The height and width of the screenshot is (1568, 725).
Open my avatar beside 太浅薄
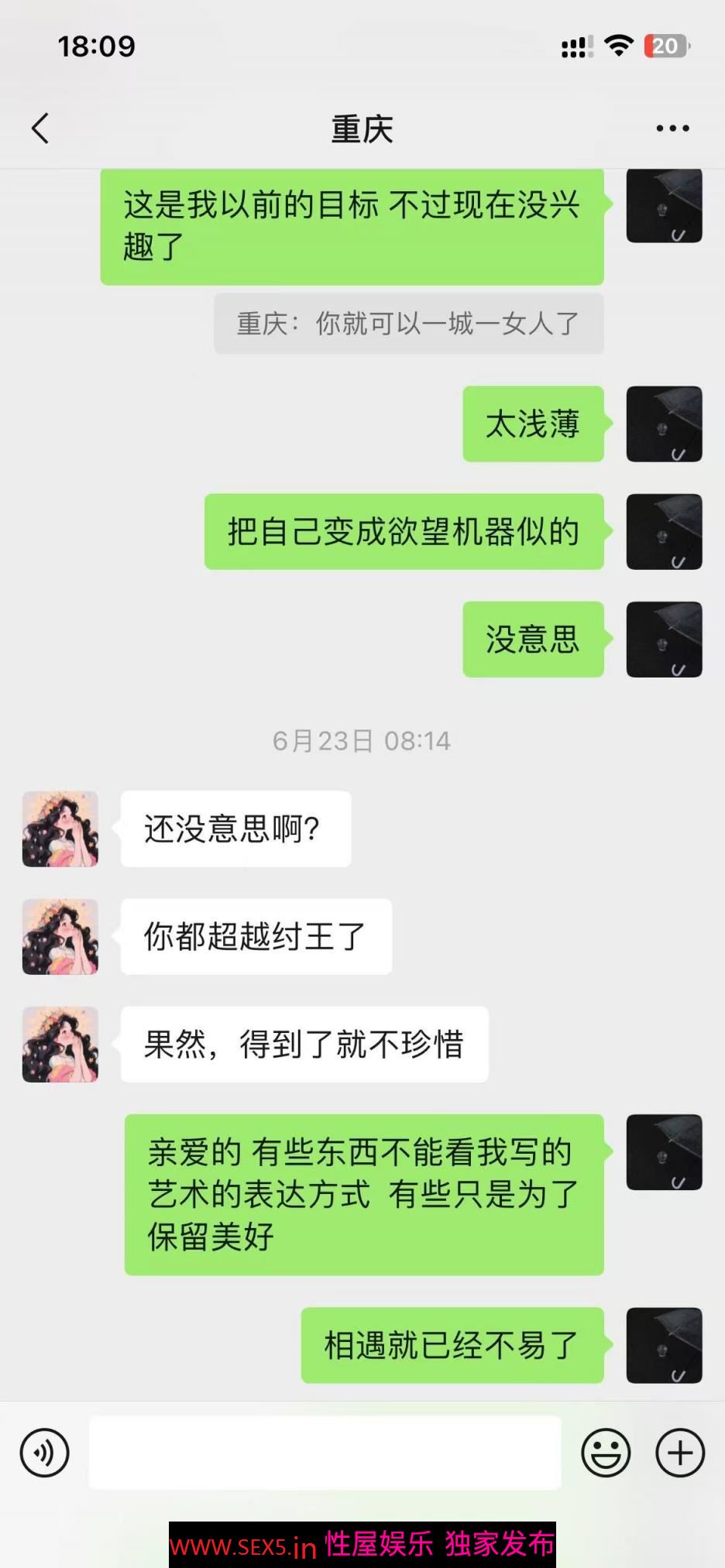(664, 424)
